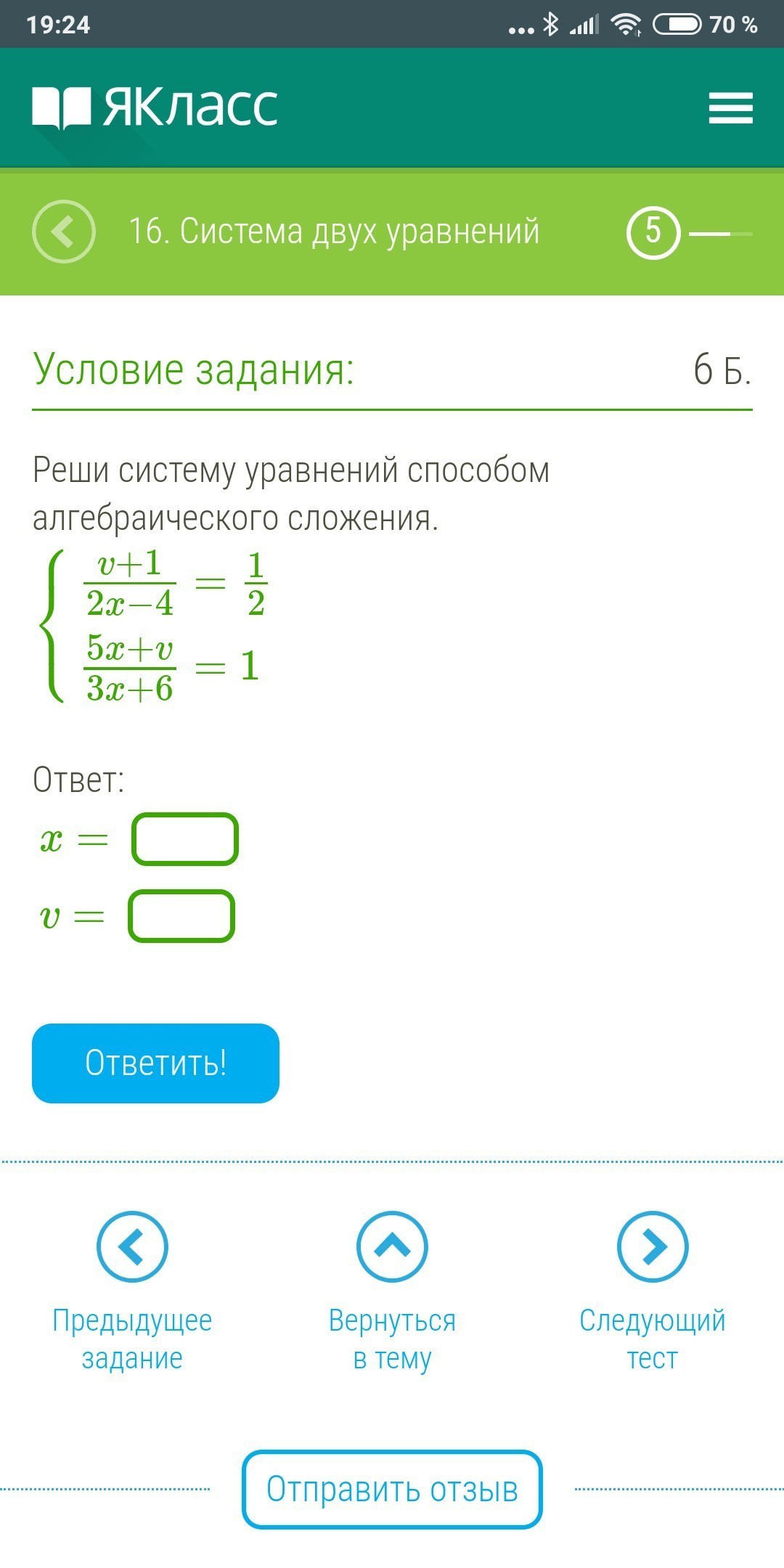
Task: Submit answer with Ответить! button
Action: point(155,1063)
